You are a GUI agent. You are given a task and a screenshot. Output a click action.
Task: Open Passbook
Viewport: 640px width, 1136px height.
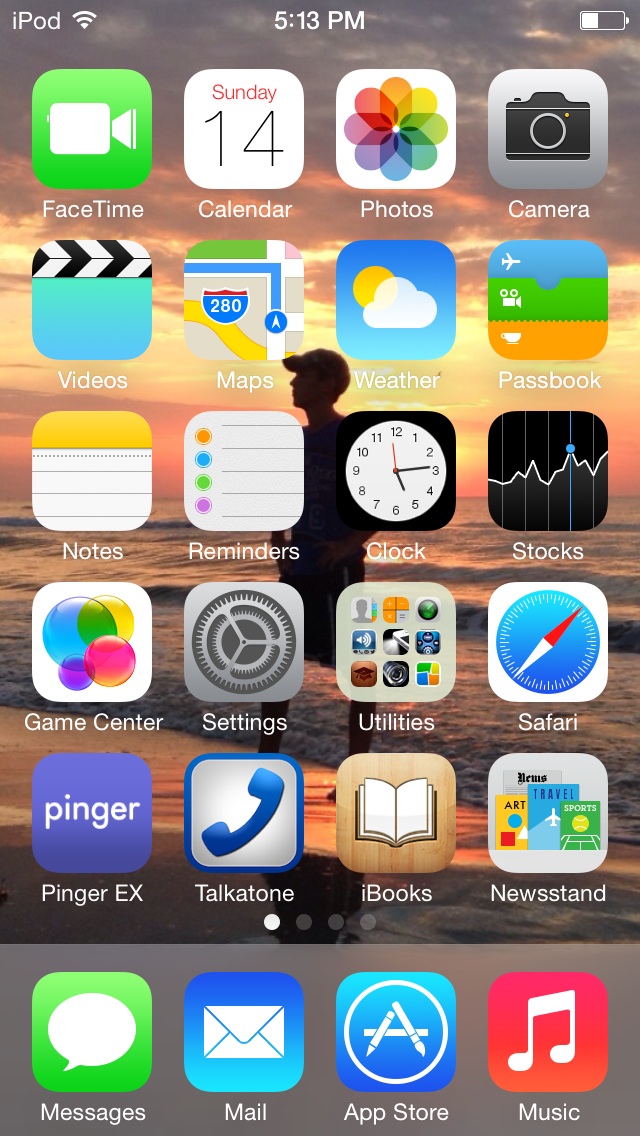coord(548,300)
